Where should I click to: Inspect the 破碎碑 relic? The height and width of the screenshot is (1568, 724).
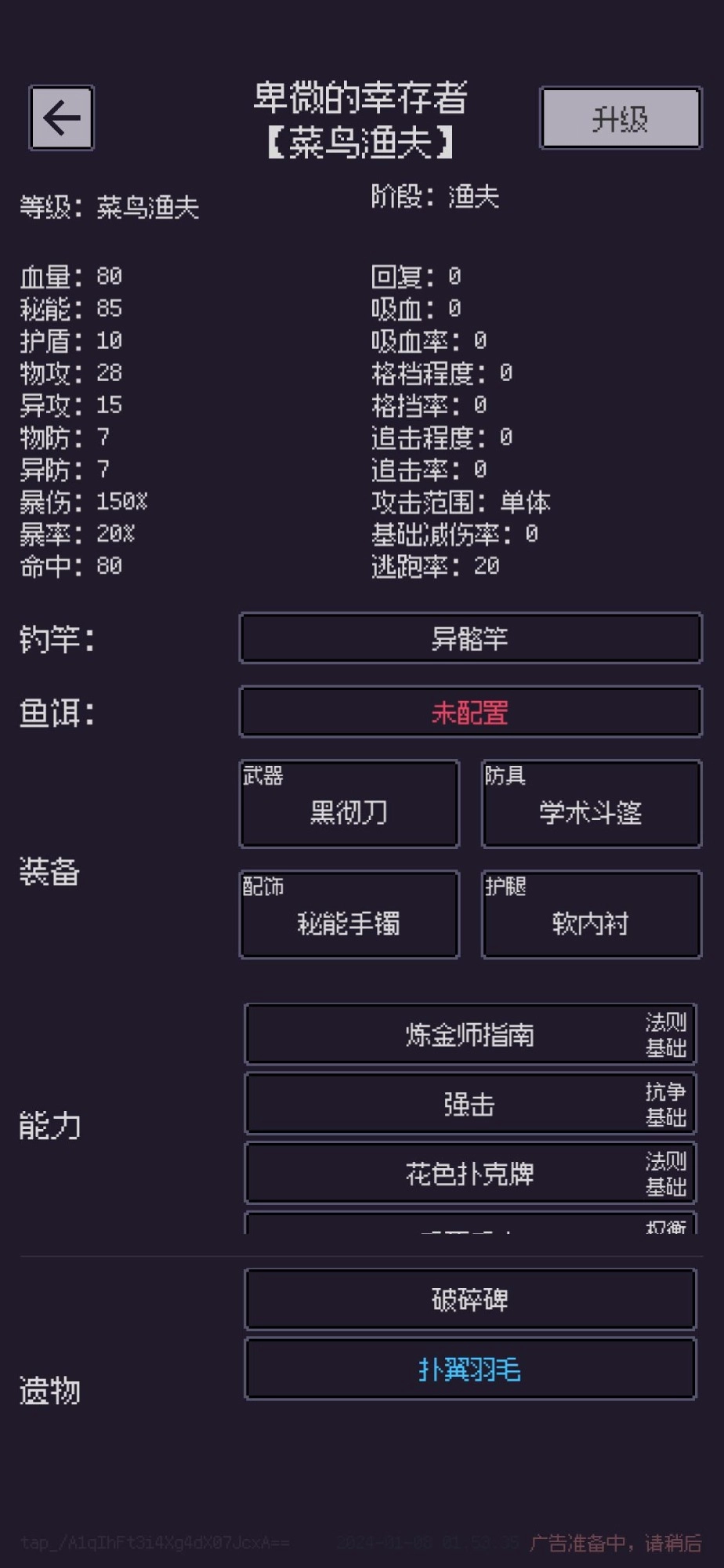[469, 1298]
